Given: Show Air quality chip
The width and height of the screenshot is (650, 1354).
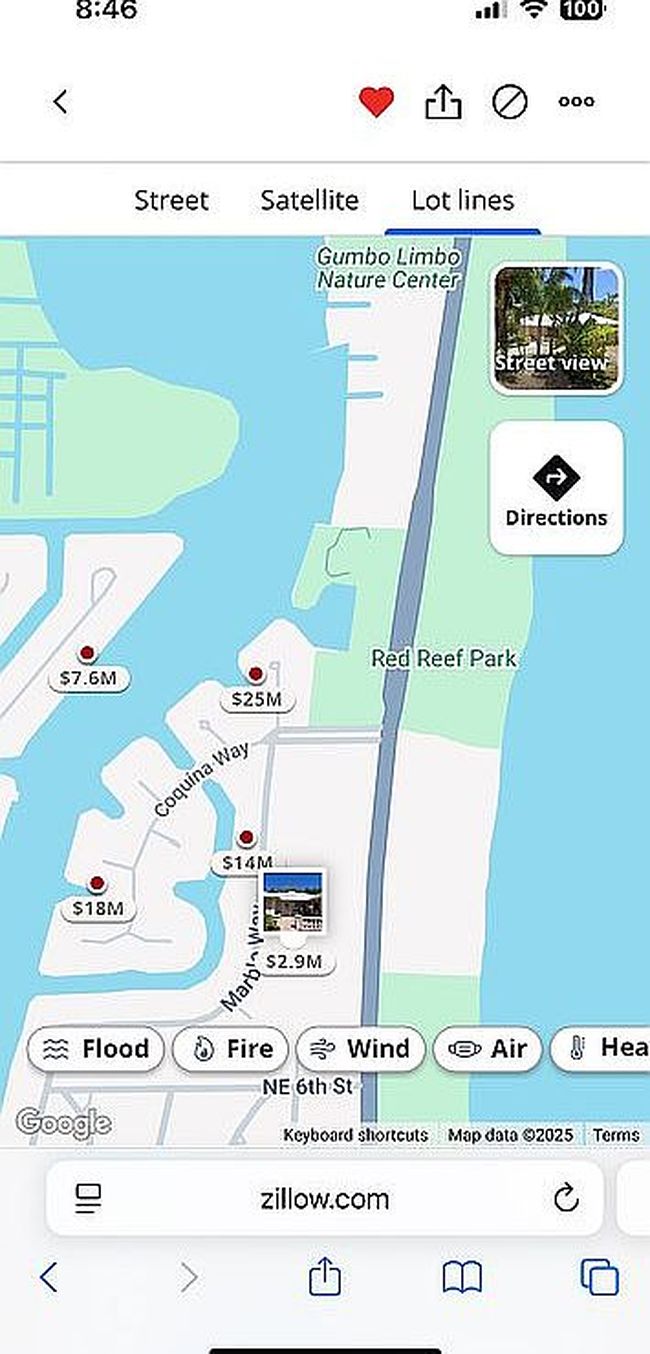Looking at the screenshot, I should [487, 1049].
